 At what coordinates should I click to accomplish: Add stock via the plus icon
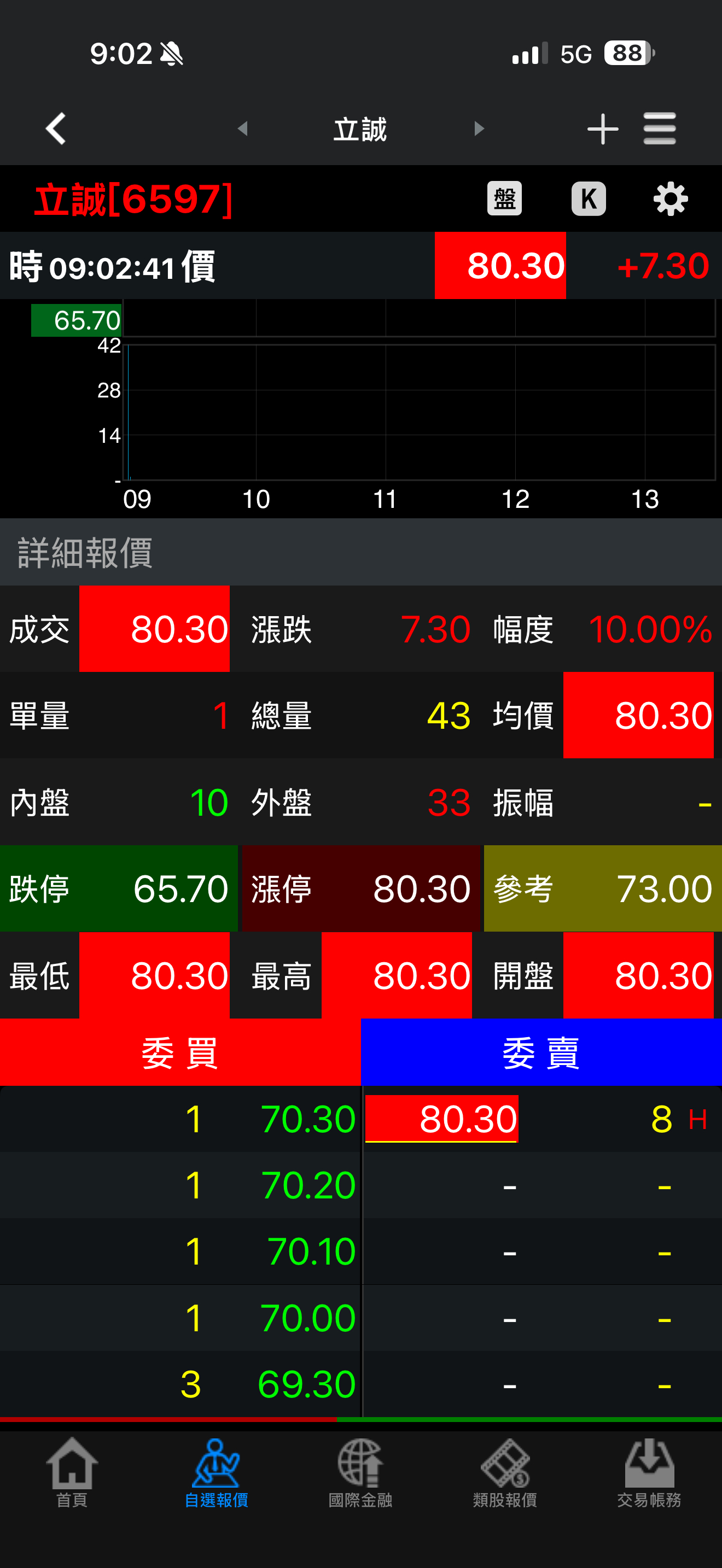pyautogui.click(x=602, y=128)
